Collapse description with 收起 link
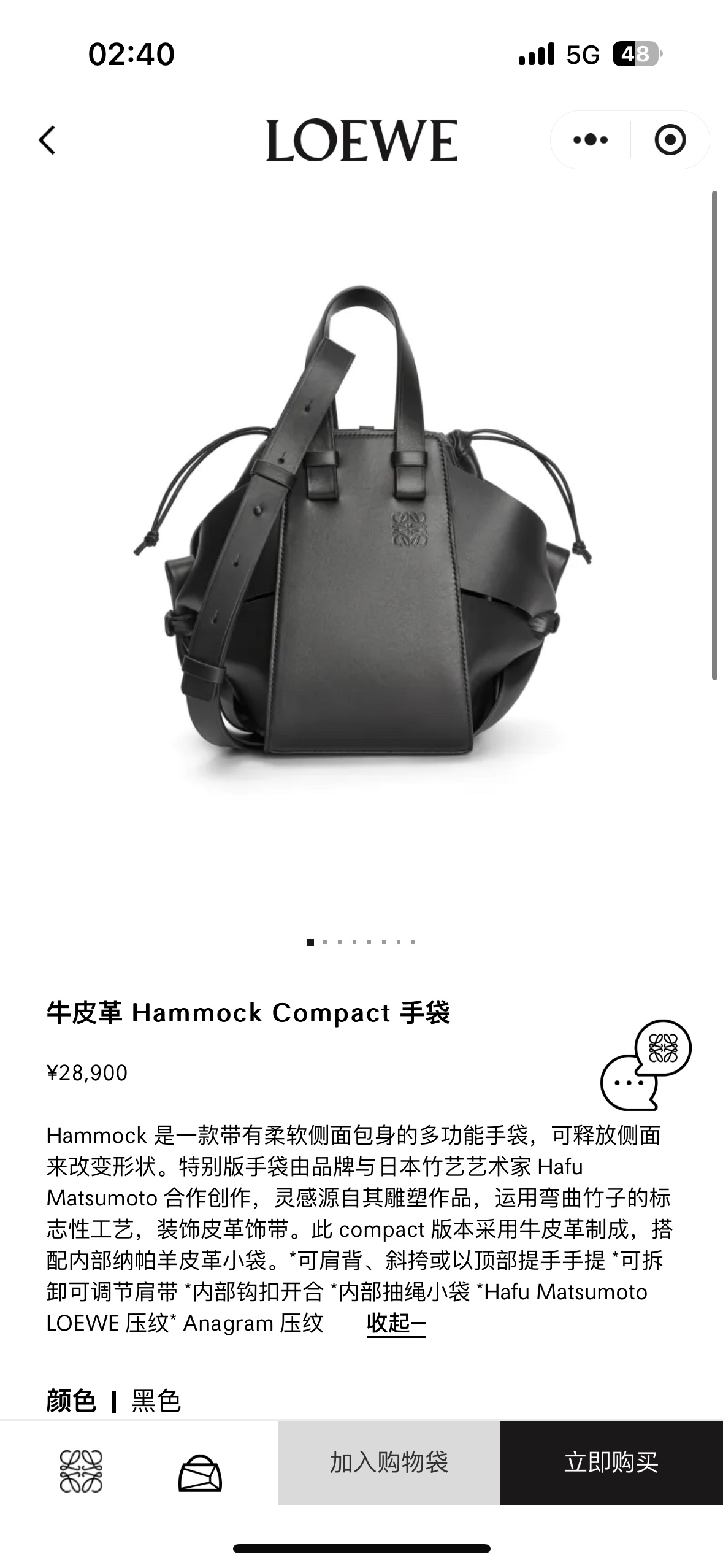Viewport: 723px width, 1568px height. coord(396,1323)
